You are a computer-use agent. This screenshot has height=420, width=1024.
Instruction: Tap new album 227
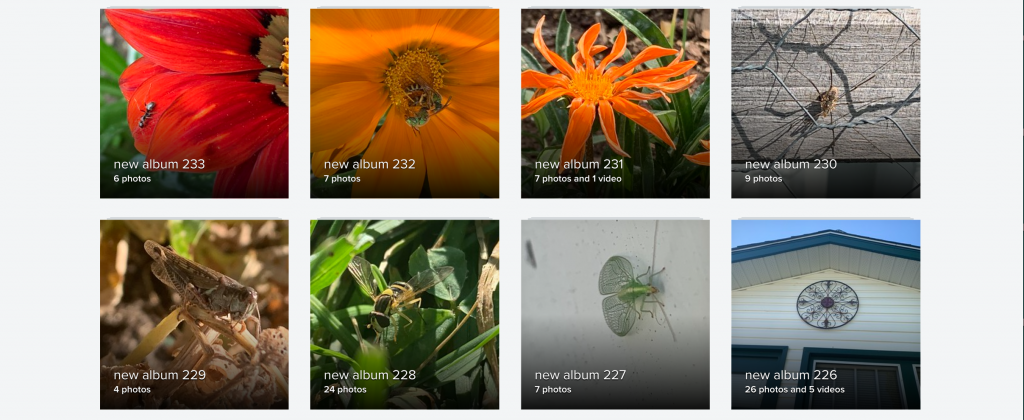615,314
